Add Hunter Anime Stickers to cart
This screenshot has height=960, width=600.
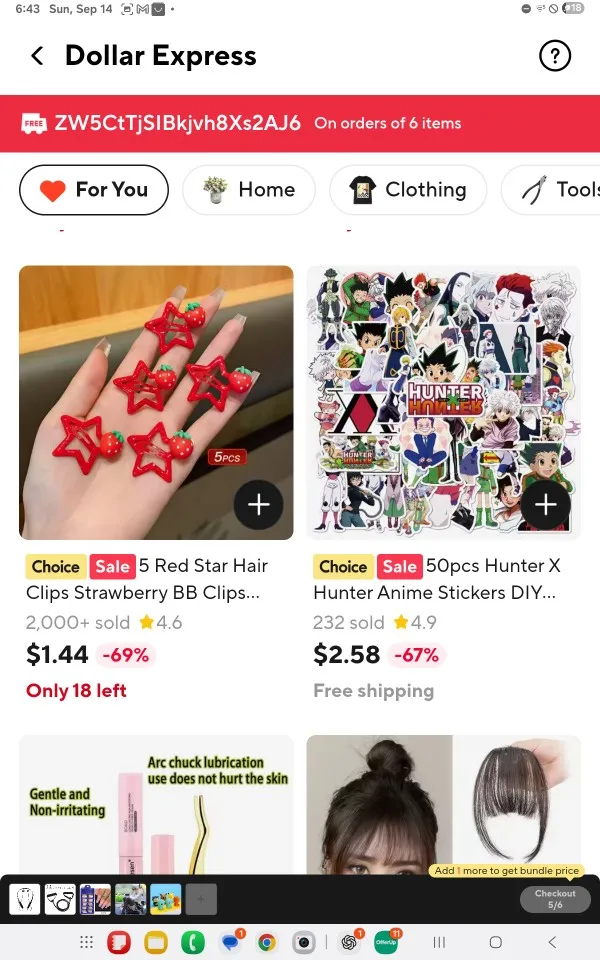click(545, 505)
